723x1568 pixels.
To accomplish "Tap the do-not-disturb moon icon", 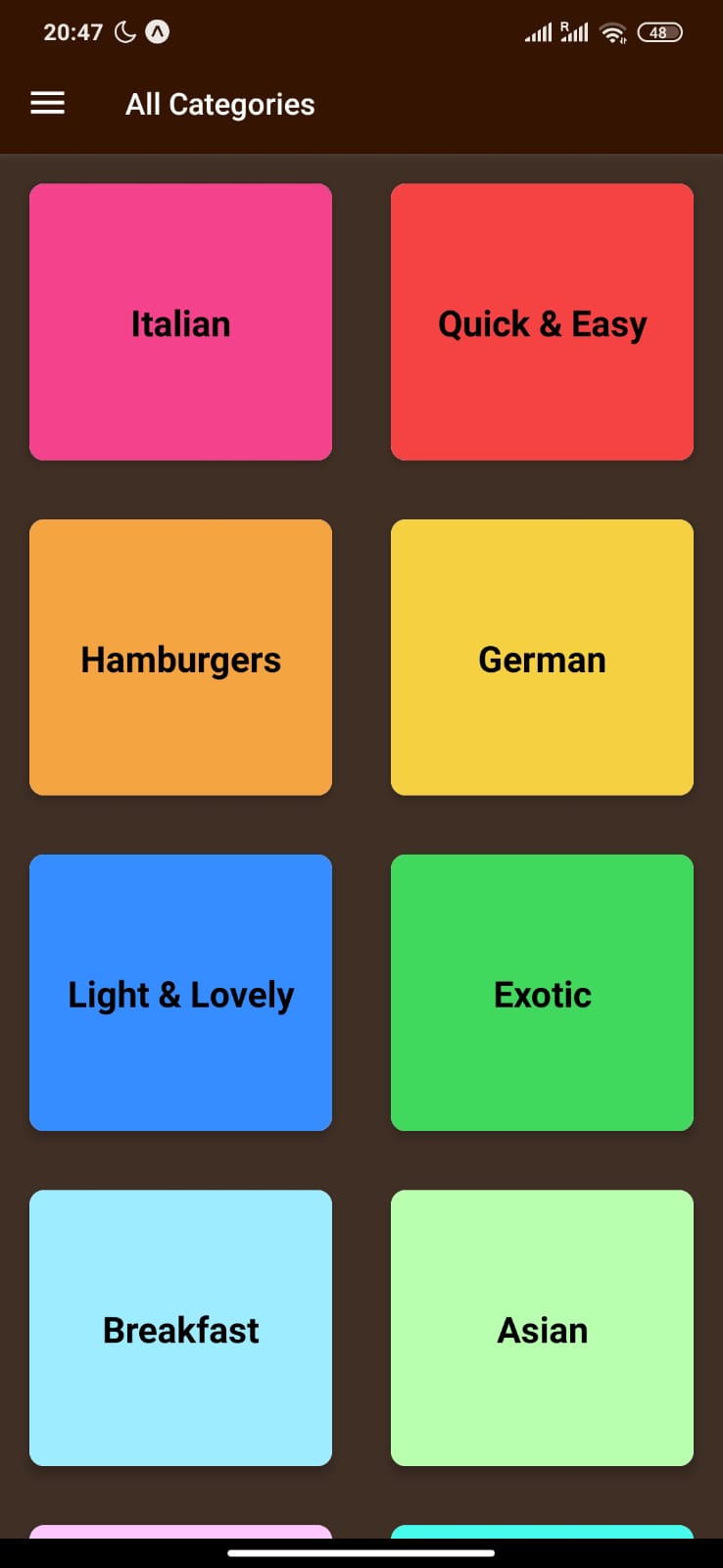I will 126,30.
